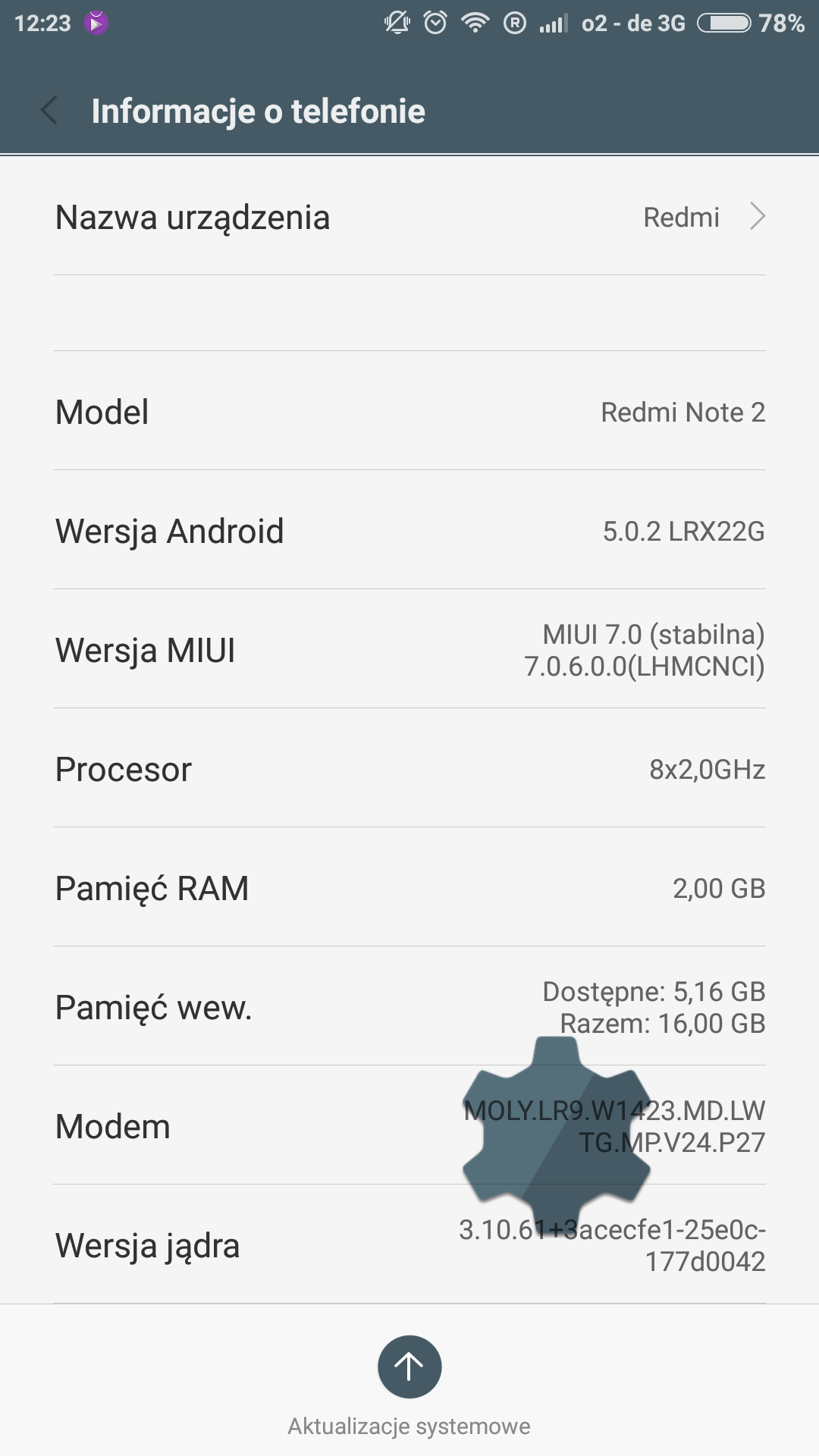
Task: Tap the Wersja Android row
Action: coord(409,531)
